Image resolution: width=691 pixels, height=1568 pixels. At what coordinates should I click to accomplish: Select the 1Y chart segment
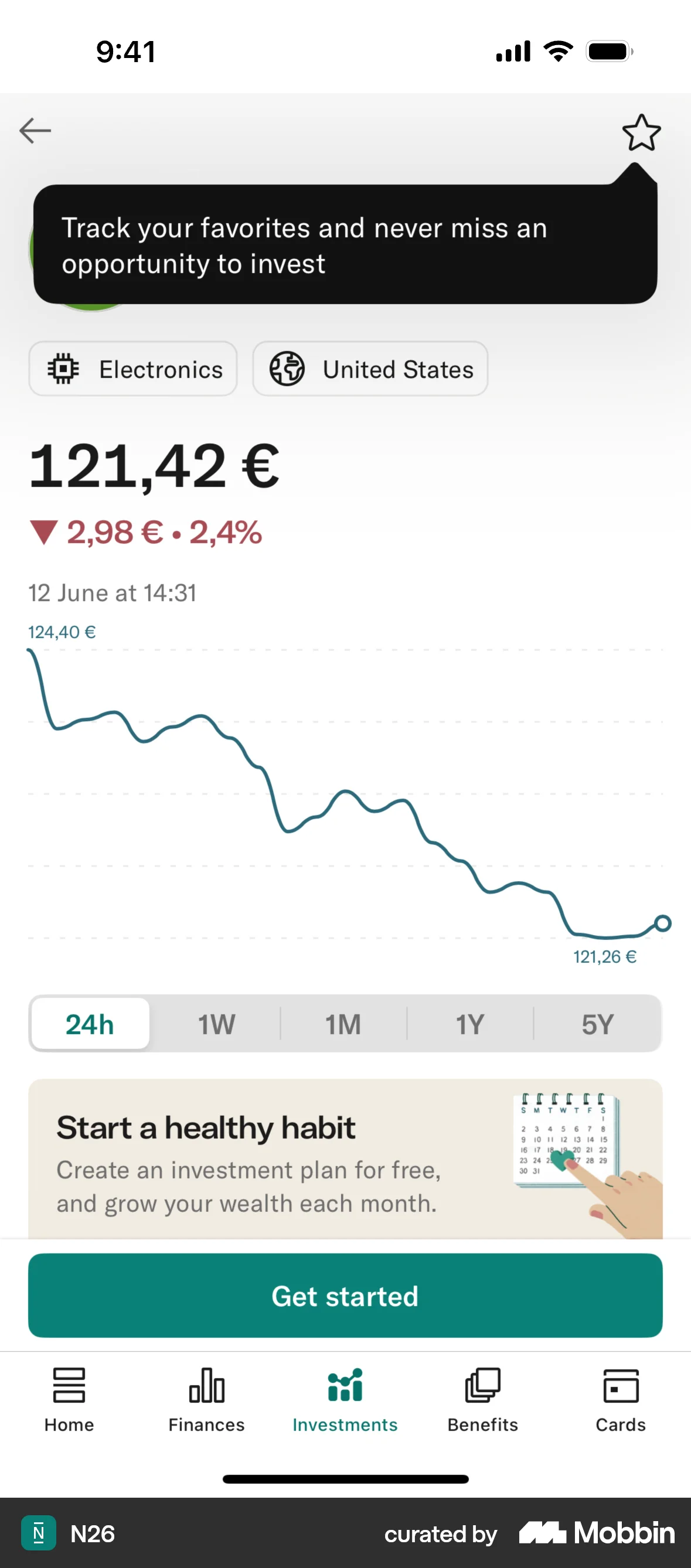469,1024
